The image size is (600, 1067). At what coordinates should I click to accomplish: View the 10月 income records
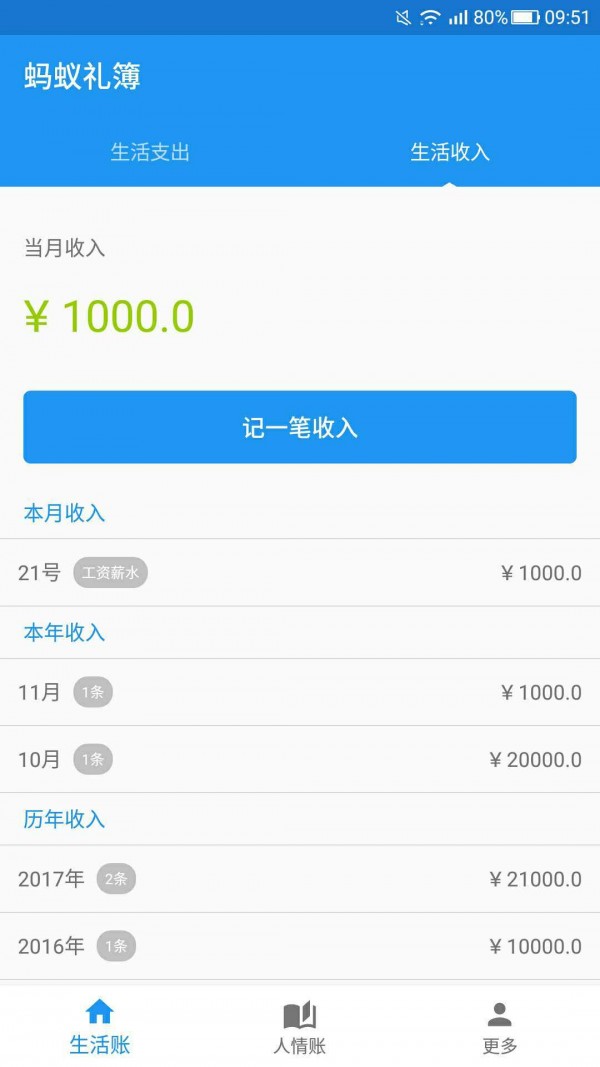pos(300,760)
